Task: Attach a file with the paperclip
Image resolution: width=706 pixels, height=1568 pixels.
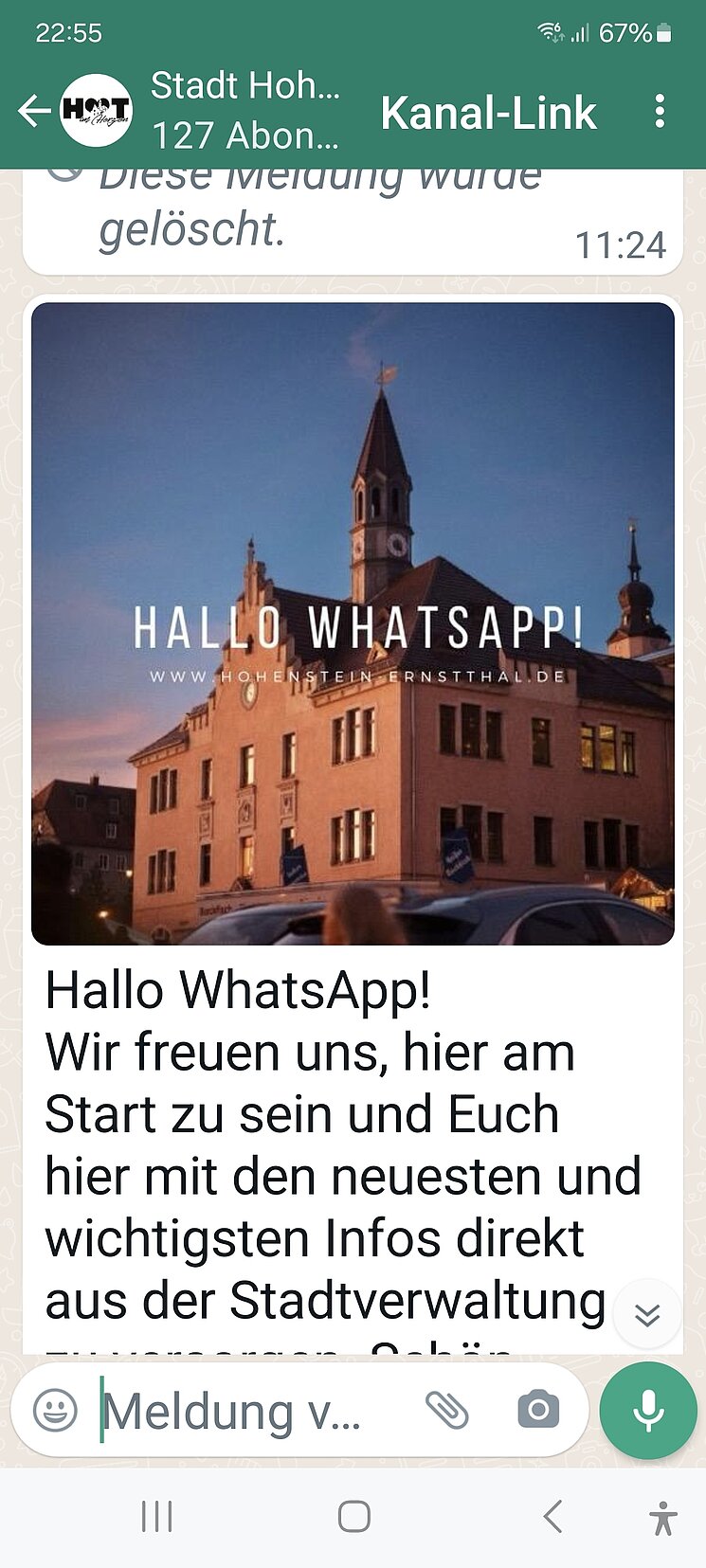Action: [446, 1410]
